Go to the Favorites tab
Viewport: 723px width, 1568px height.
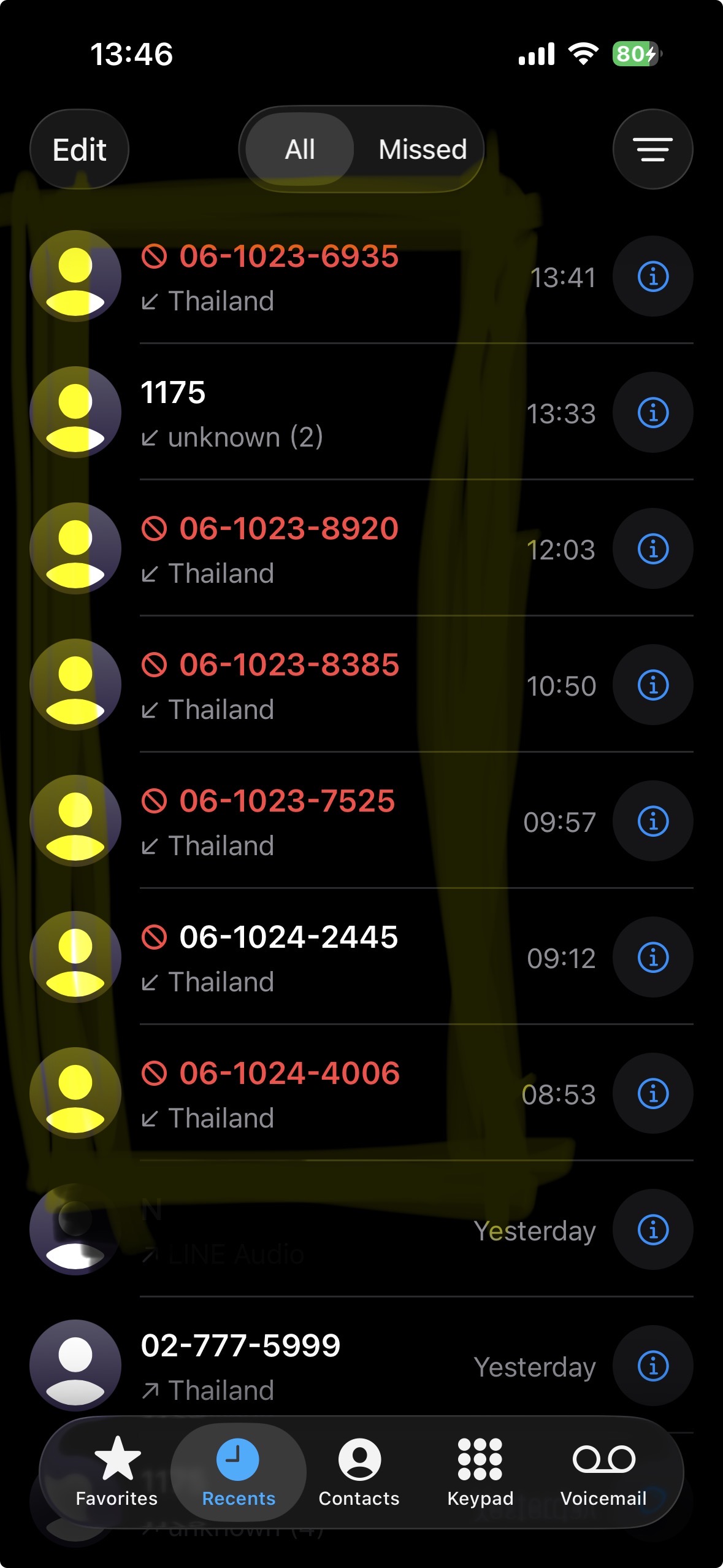pos(117,1472)
